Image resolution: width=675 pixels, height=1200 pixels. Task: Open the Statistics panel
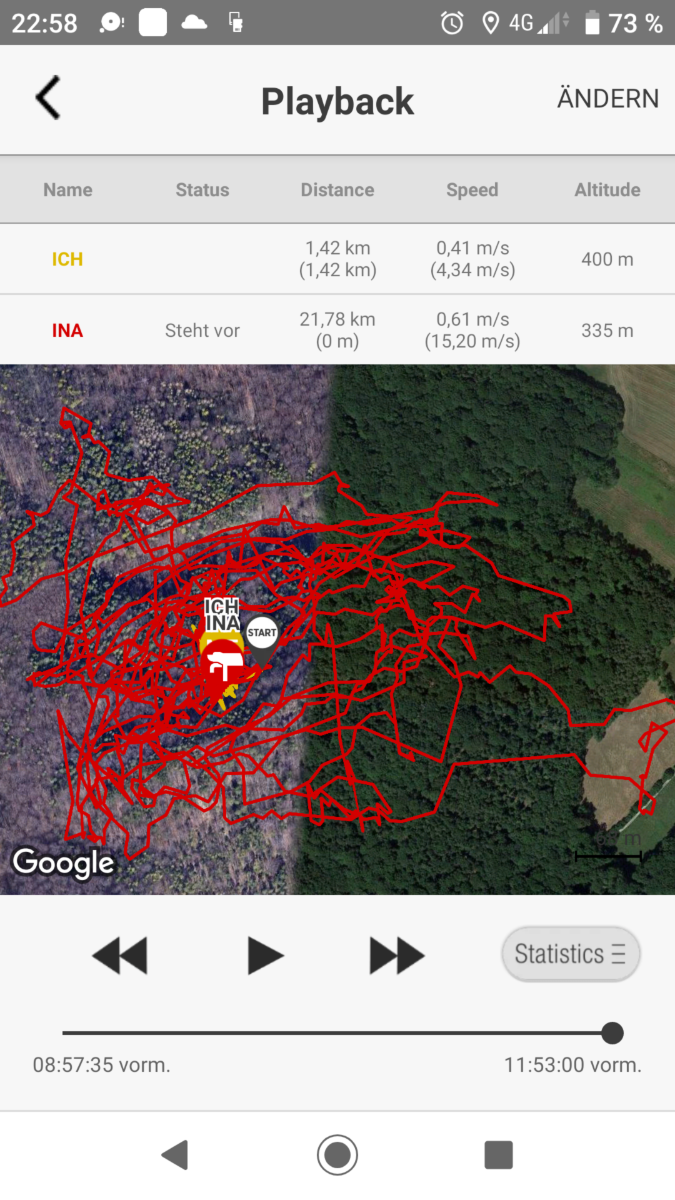point(571,954)
